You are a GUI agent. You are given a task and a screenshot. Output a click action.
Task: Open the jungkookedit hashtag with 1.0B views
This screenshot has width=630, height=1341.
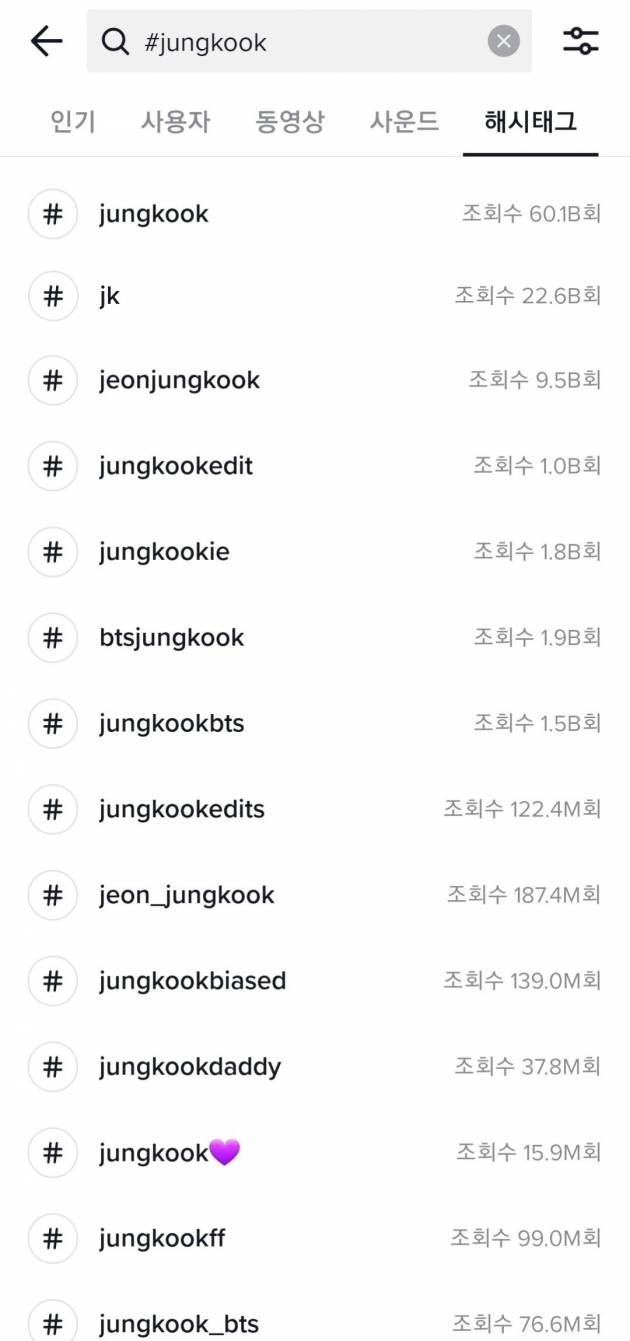pyautogui.click(x=176, y=466)
